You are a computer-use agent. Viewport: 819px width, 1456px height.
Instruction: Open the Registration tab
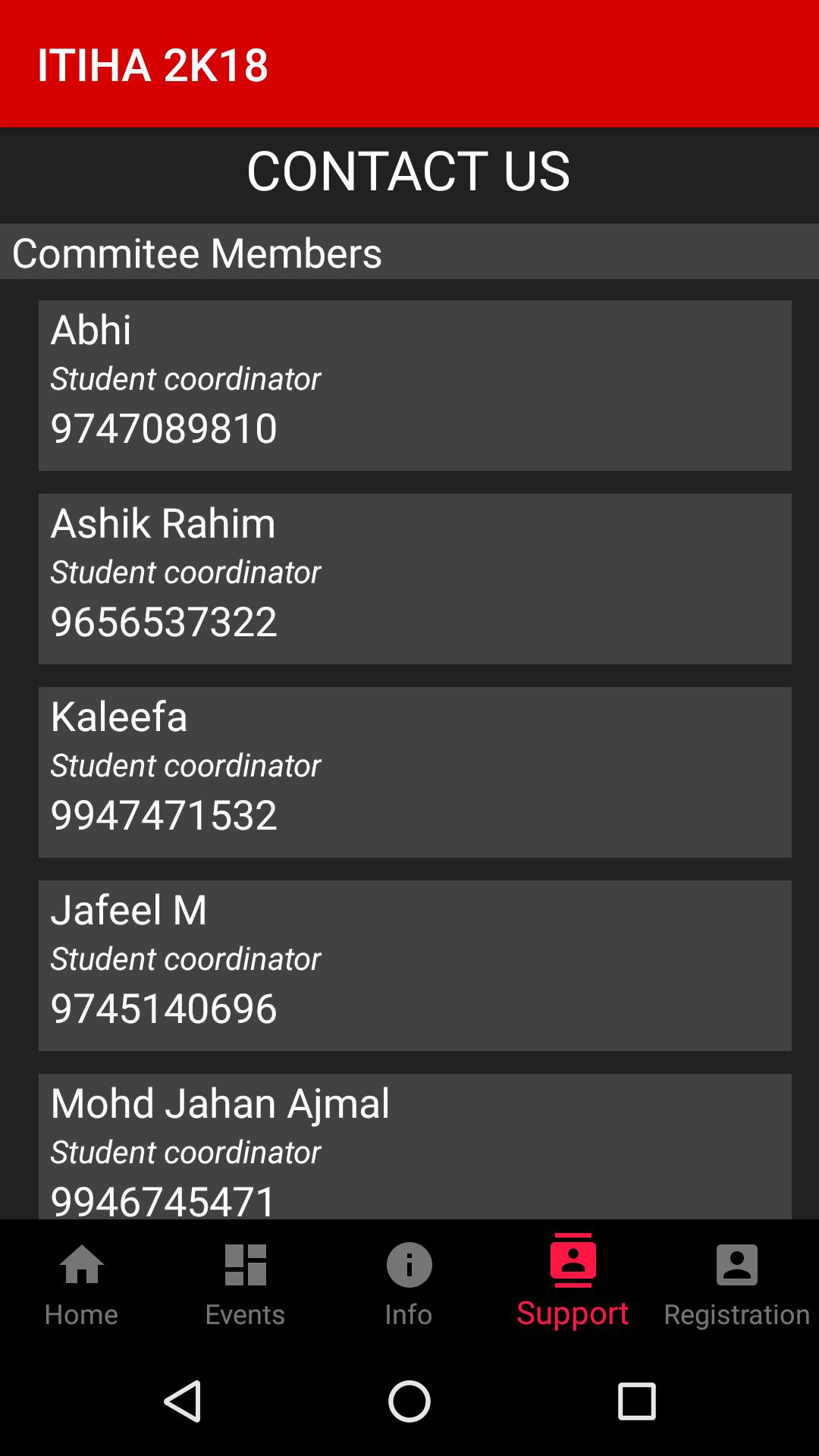point(736,1285)
